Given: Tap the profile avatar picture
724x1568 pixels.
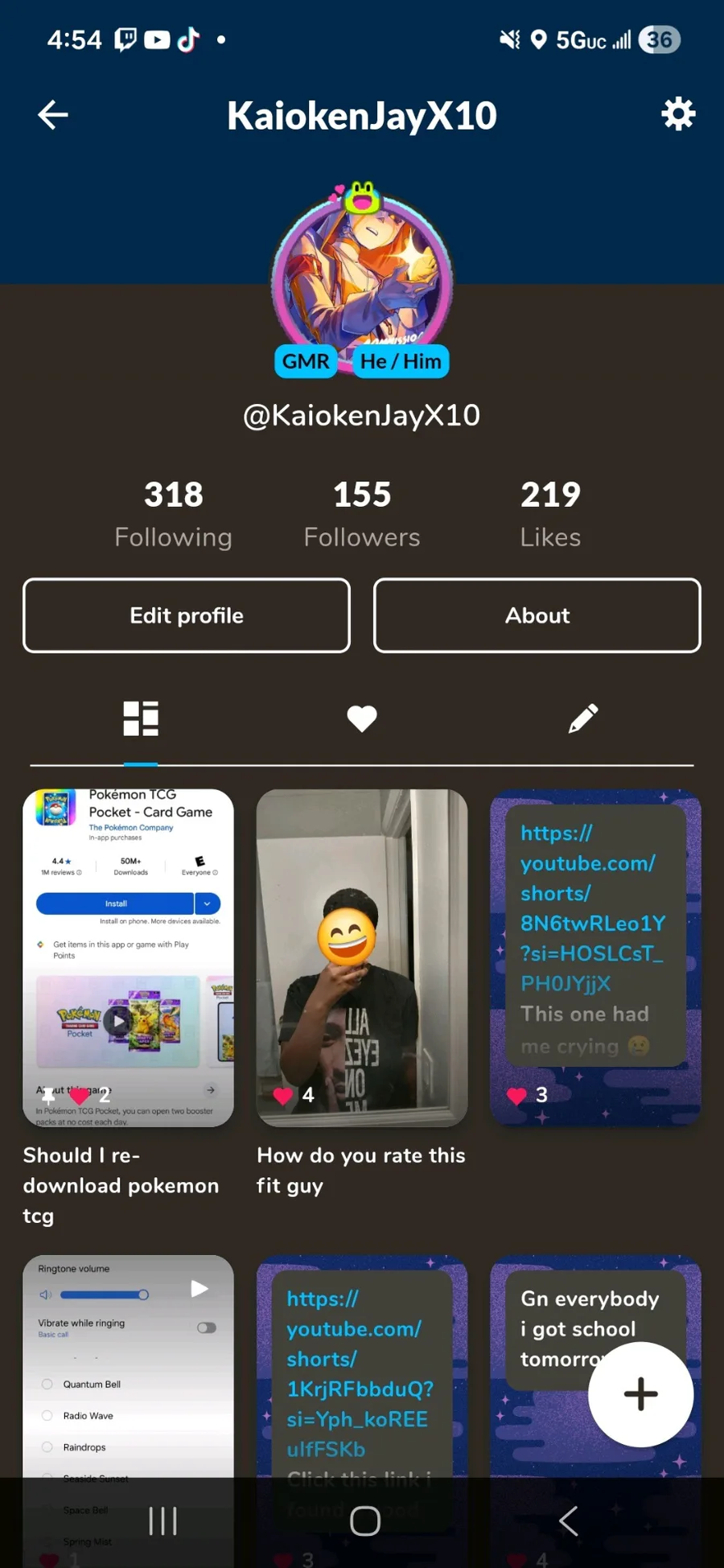Looking at the screenshot, I should [x=362, y=278].
